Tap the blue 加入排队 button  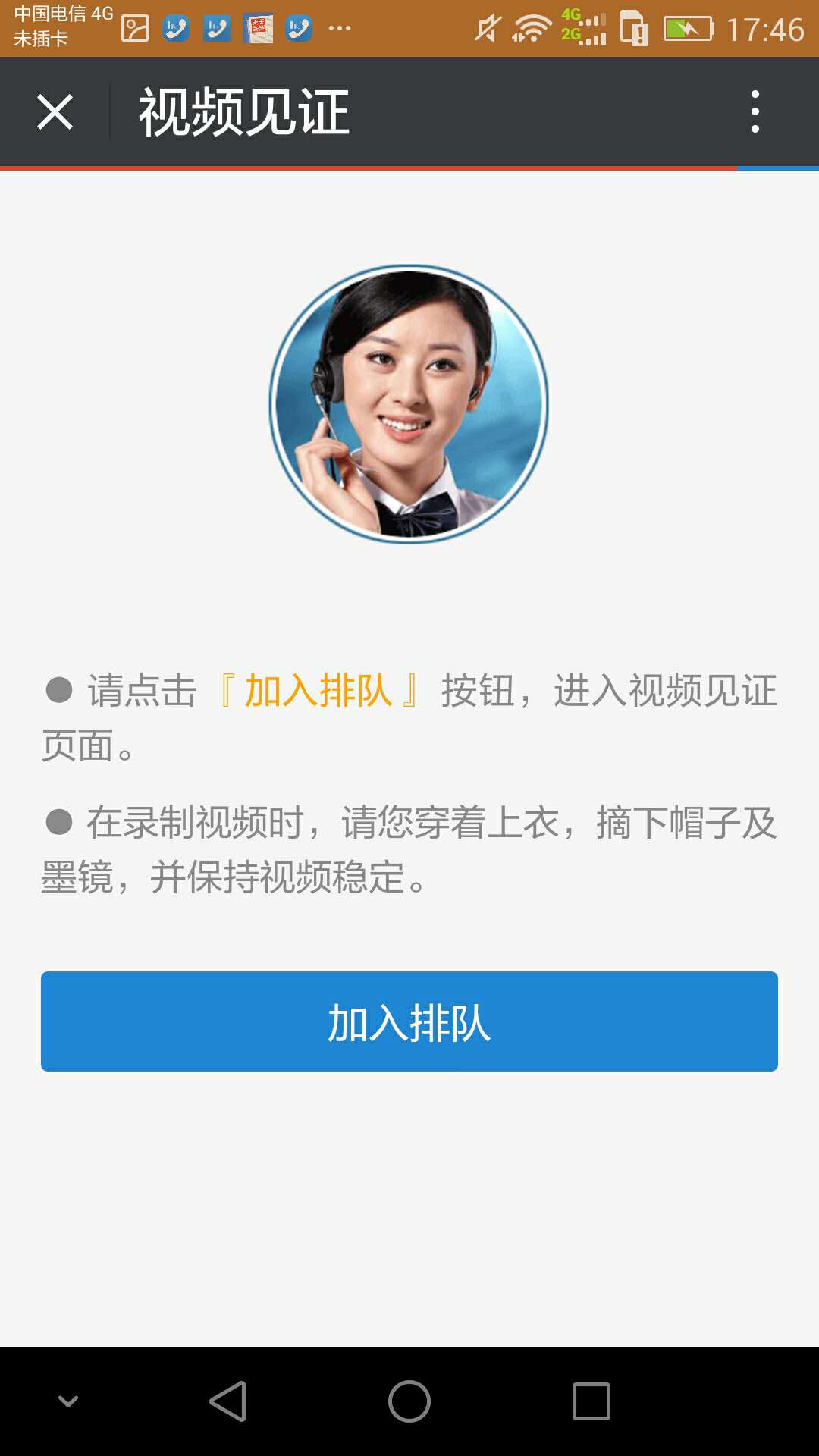(x=409, y=1021)
